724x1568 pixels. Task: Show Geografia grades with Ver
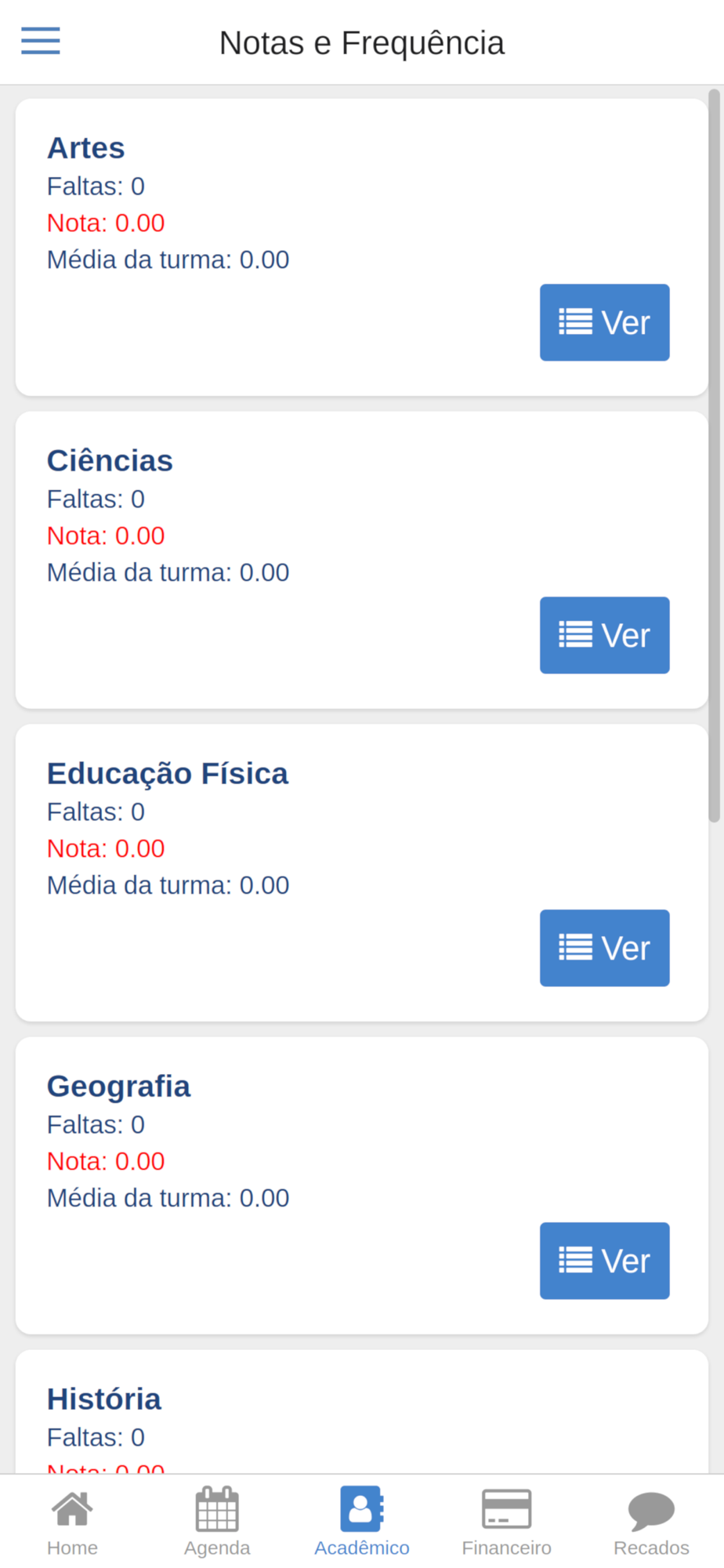click(x=604, y=1261)
